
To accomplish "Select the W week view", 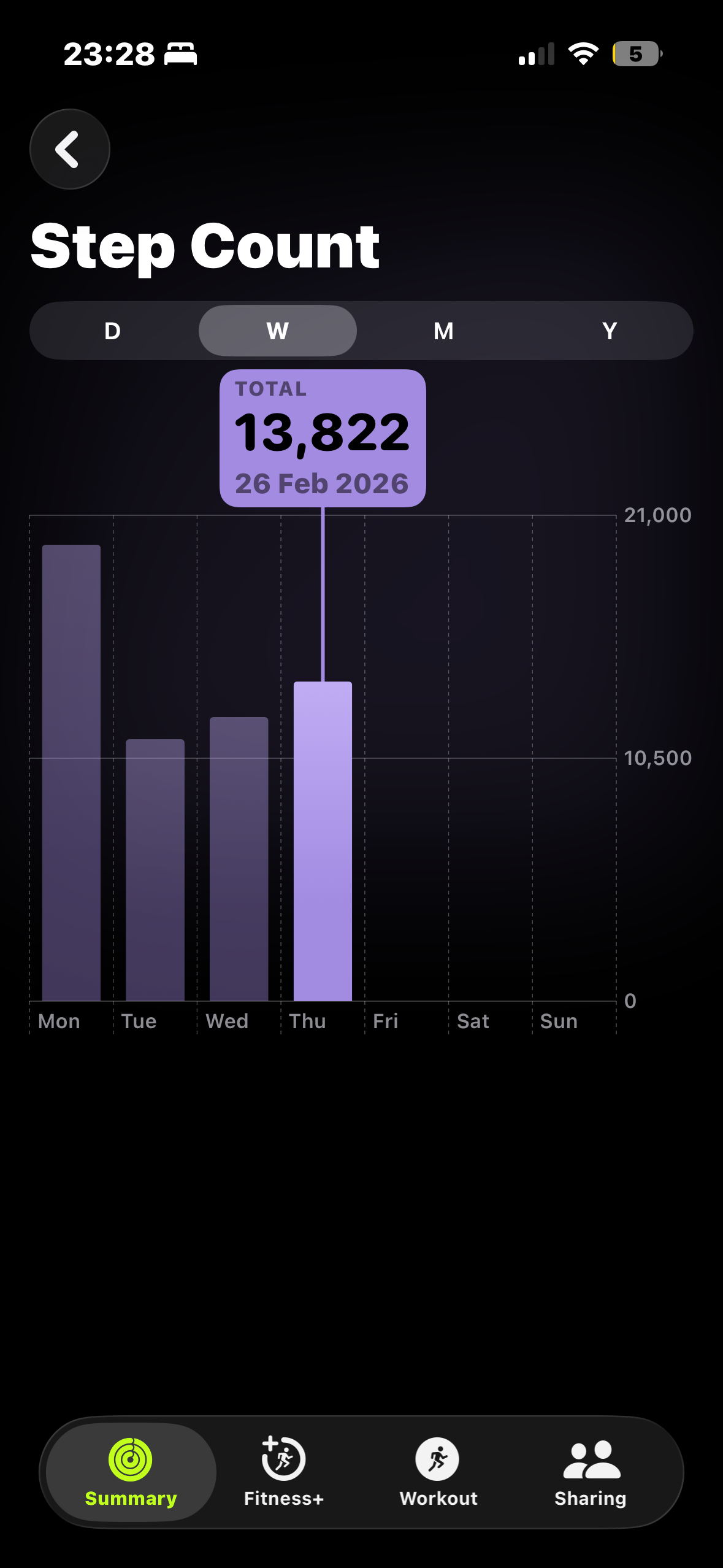I will coord(277,331).
